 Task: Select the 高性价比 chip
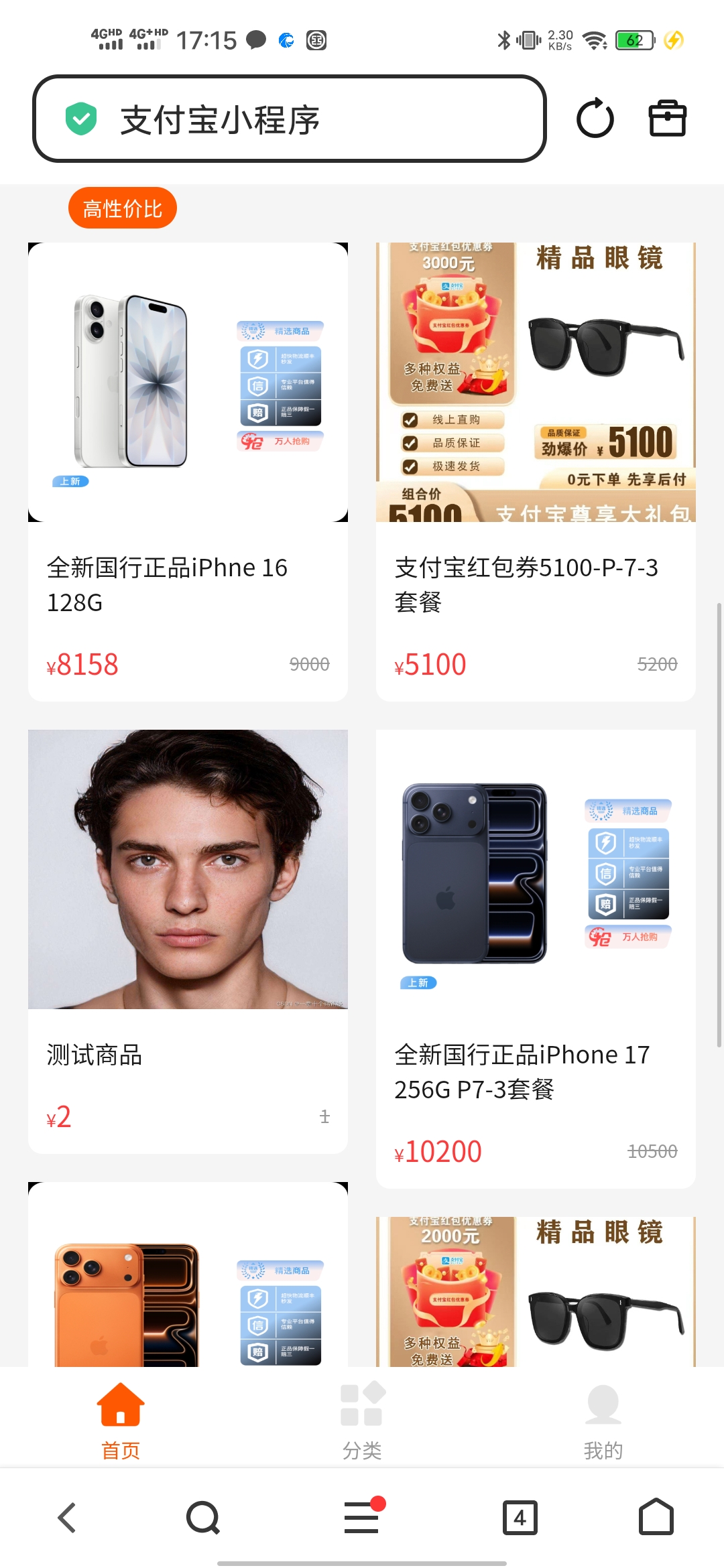click(x=122, y=208)
